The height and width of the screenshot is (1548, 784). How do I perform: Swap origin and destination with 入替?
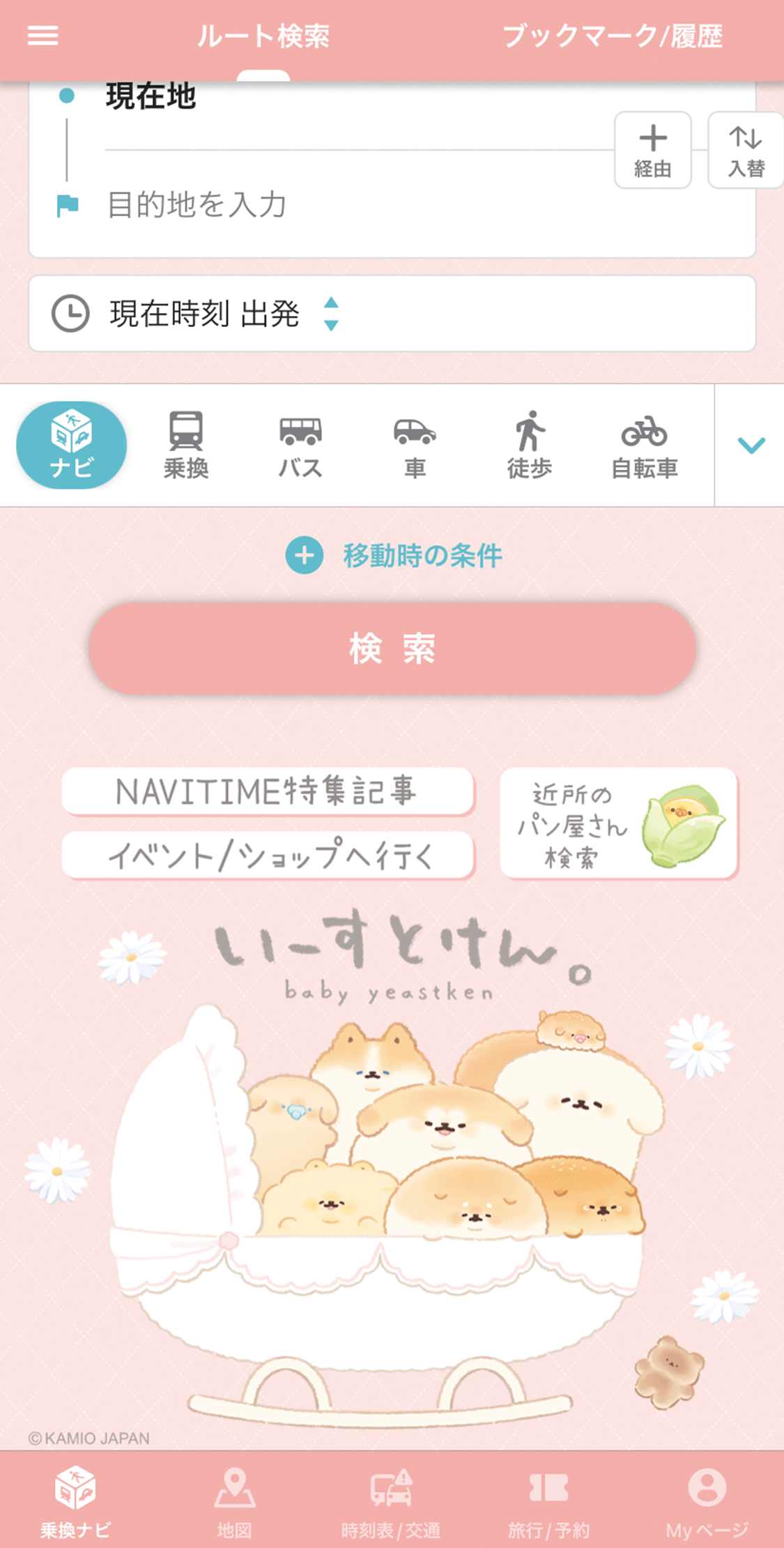tap(746, 150)
